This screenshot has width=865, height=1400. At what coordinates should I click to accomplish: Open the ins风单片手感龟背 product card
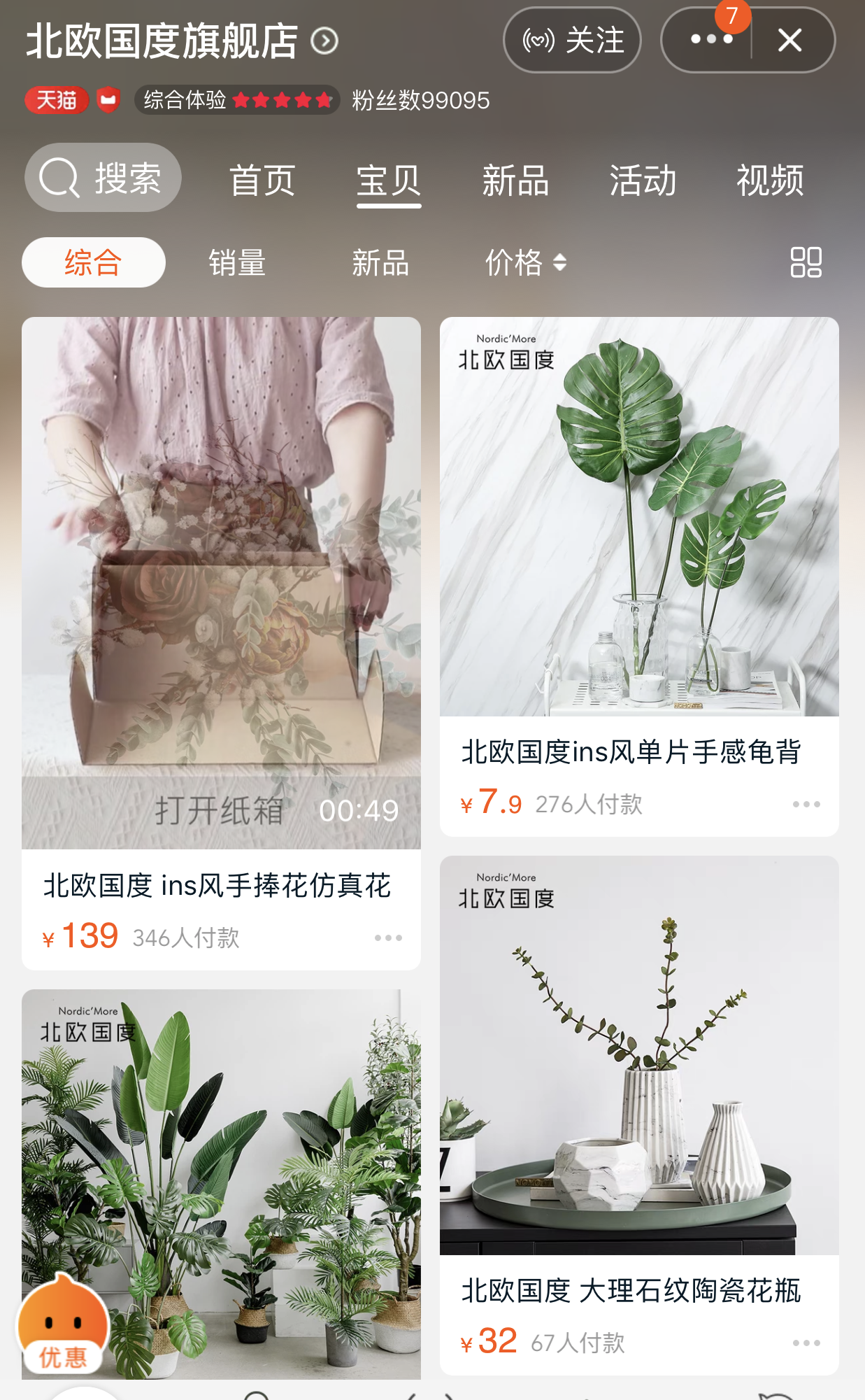point(639,577)
